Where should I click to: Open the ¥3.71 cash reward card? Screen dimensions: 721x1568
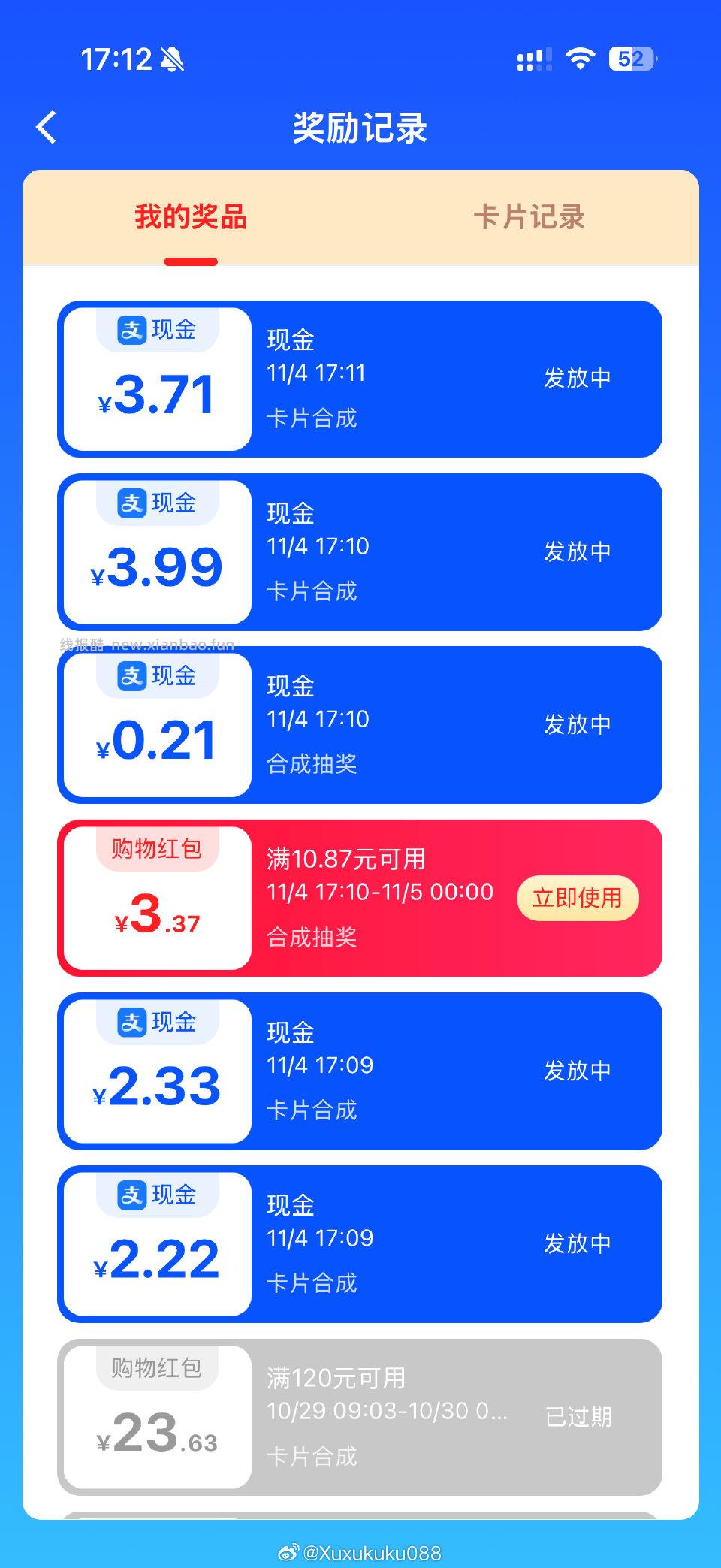[360, 378]
